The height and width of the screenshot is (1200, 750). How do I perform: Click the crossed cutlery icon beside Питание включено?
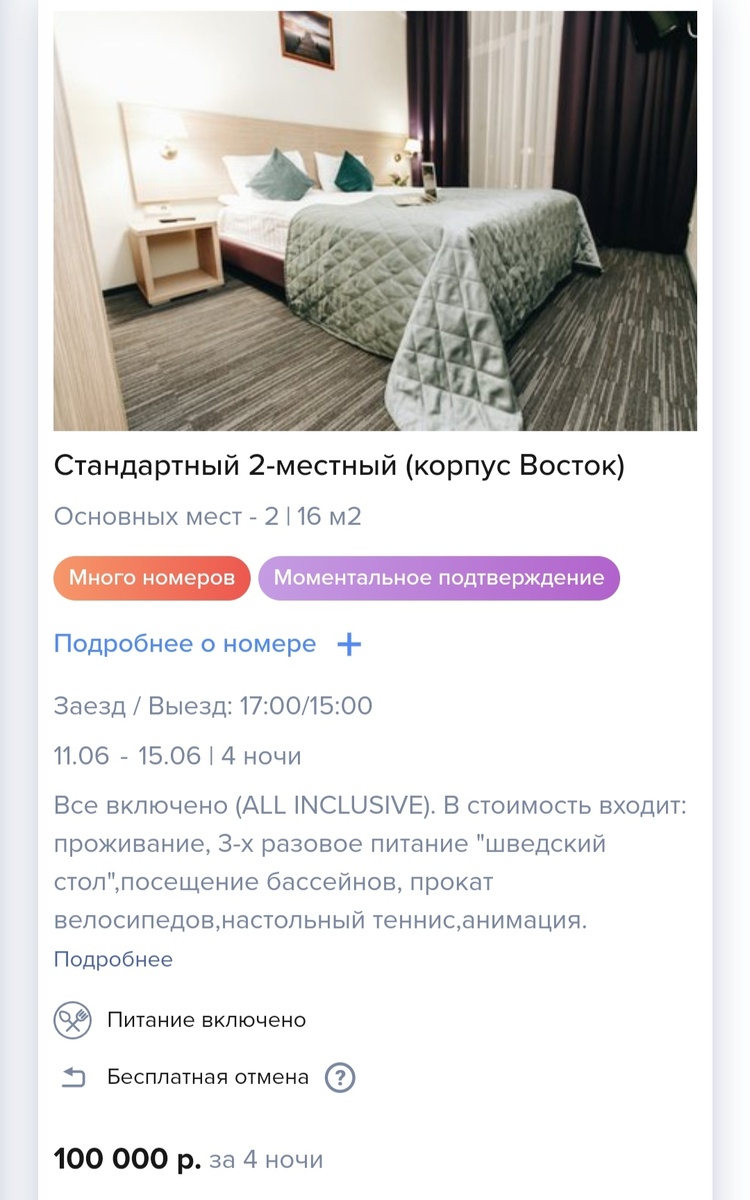click(x=70, y=1020)
